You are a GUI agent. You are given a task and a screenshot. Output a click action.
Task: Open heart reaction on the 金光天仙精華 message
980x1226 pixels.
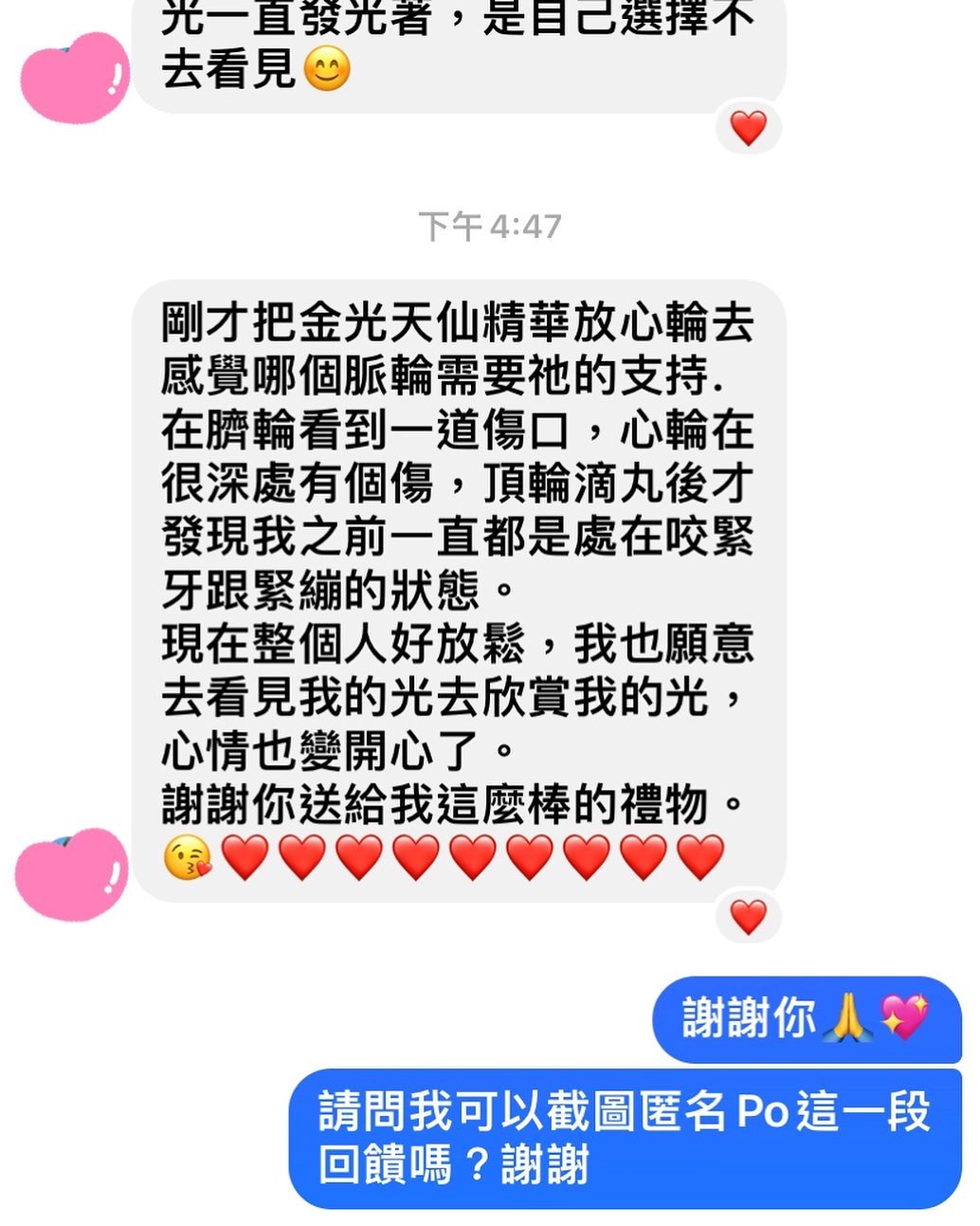(748, 916)
